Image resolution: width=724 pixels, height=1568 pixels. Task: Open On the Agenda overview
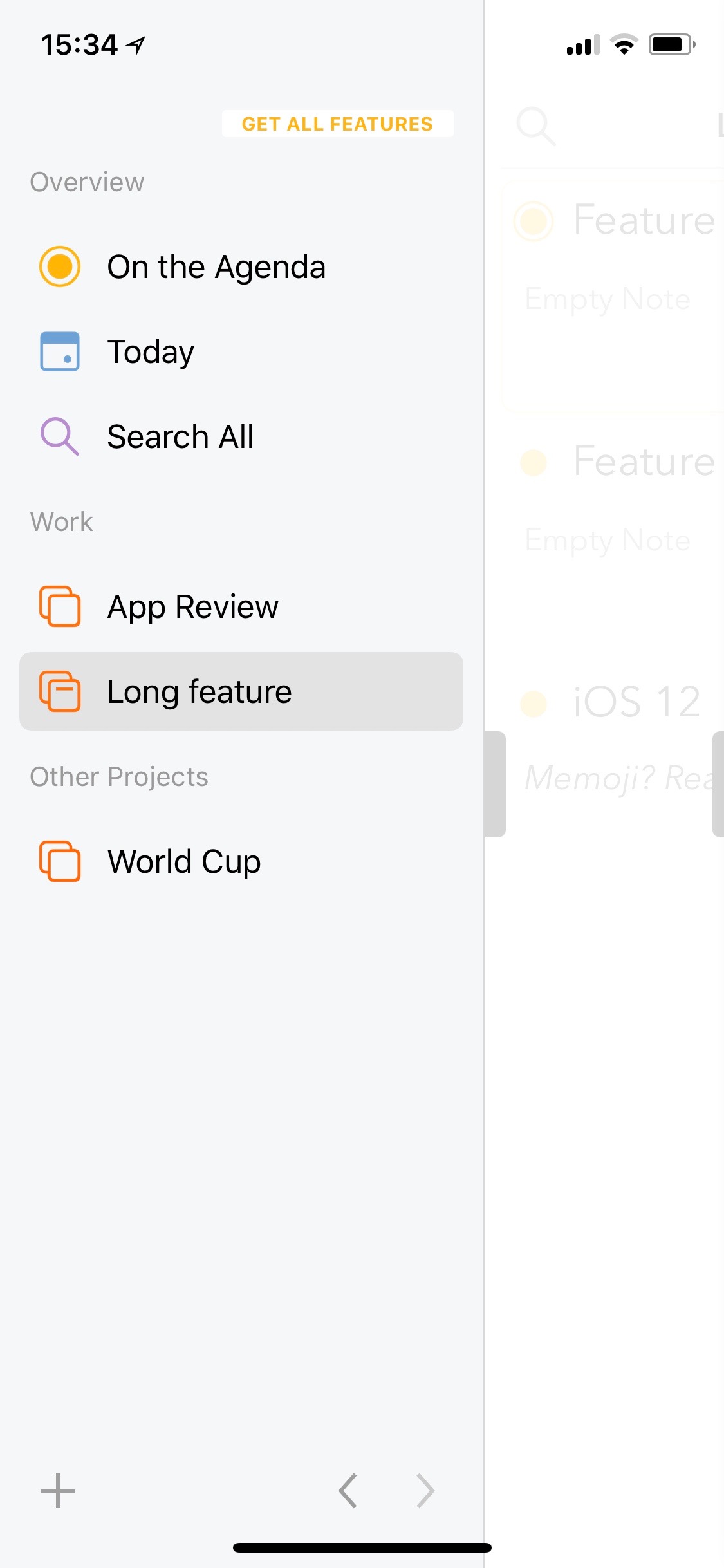tap(241, 266)
